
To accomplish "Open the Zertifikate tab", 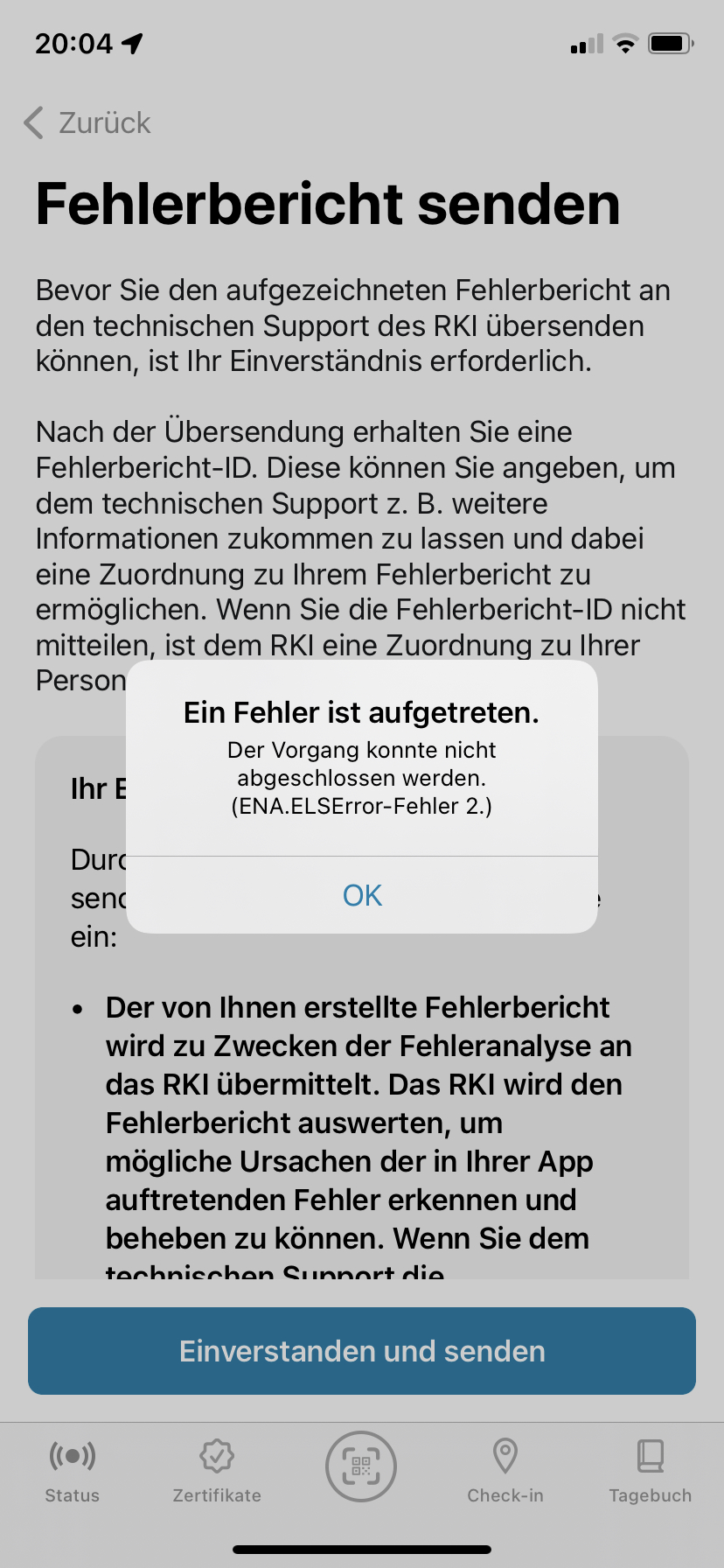I will (217, 1470).
